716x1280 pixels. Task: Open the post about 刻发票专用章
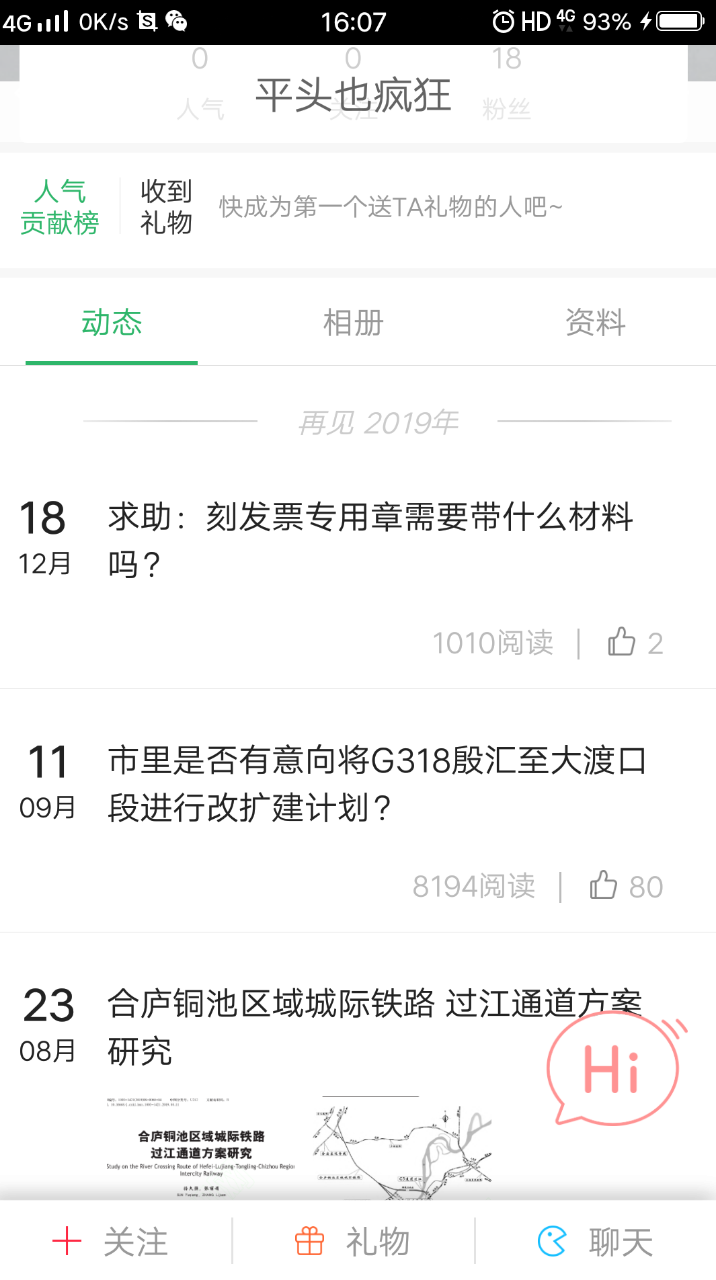click(x=370, y=541)
